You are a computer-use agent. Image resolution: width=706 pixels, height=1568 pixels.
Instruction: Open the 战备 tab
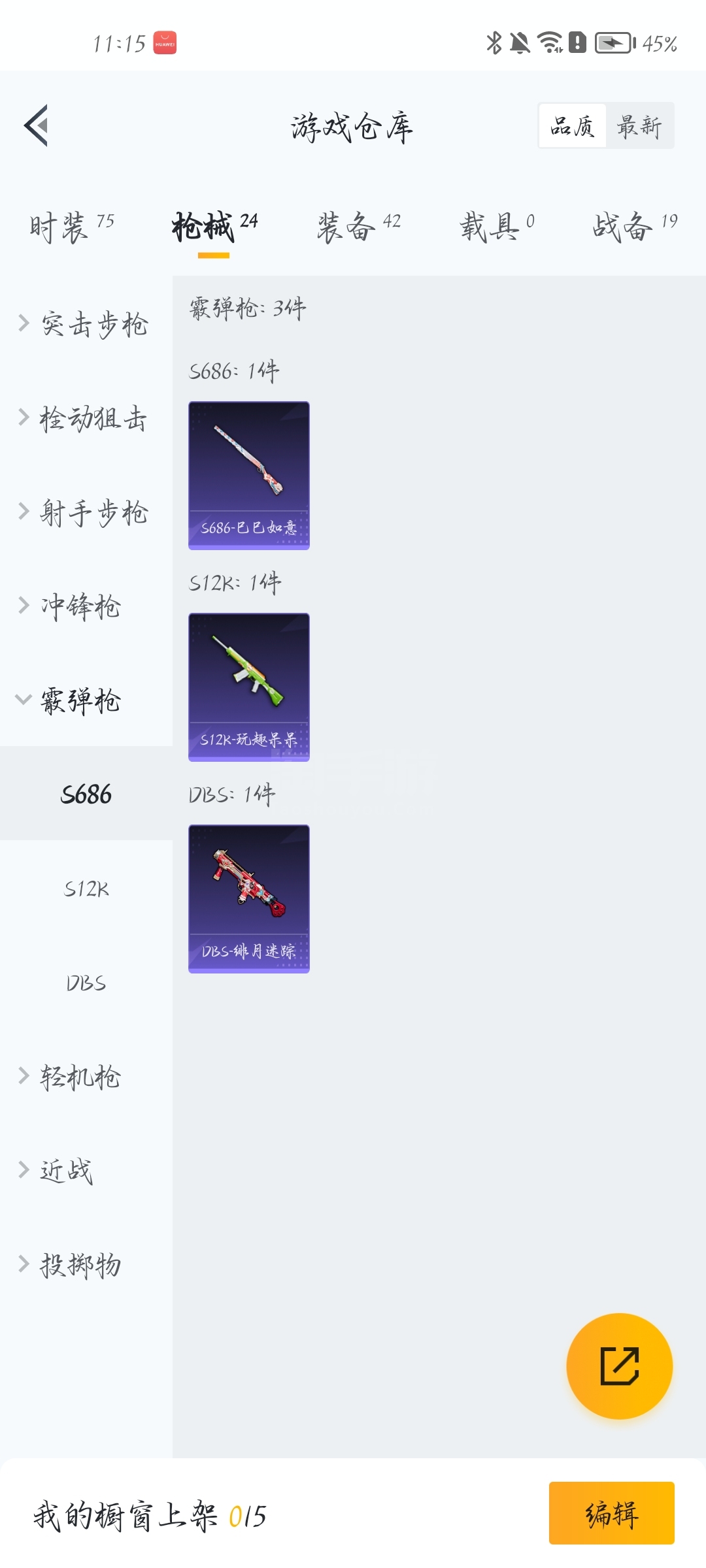tap(635, 227)
